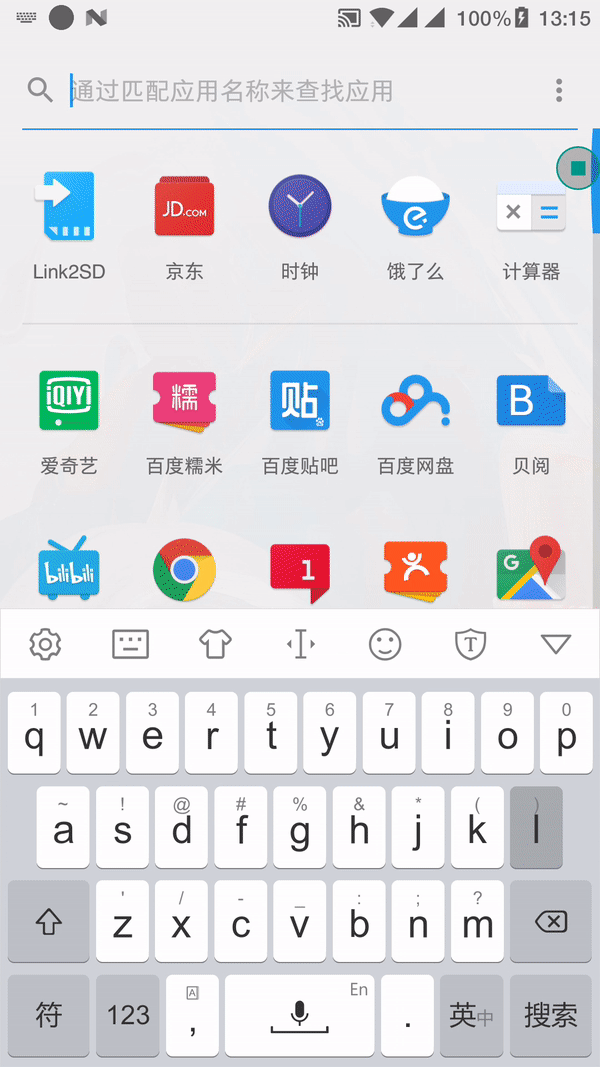Image resolution: width=600 pixels, height=1067 pixels.
Task: Open the three-dot overflow menu
Action: [559, 90]
